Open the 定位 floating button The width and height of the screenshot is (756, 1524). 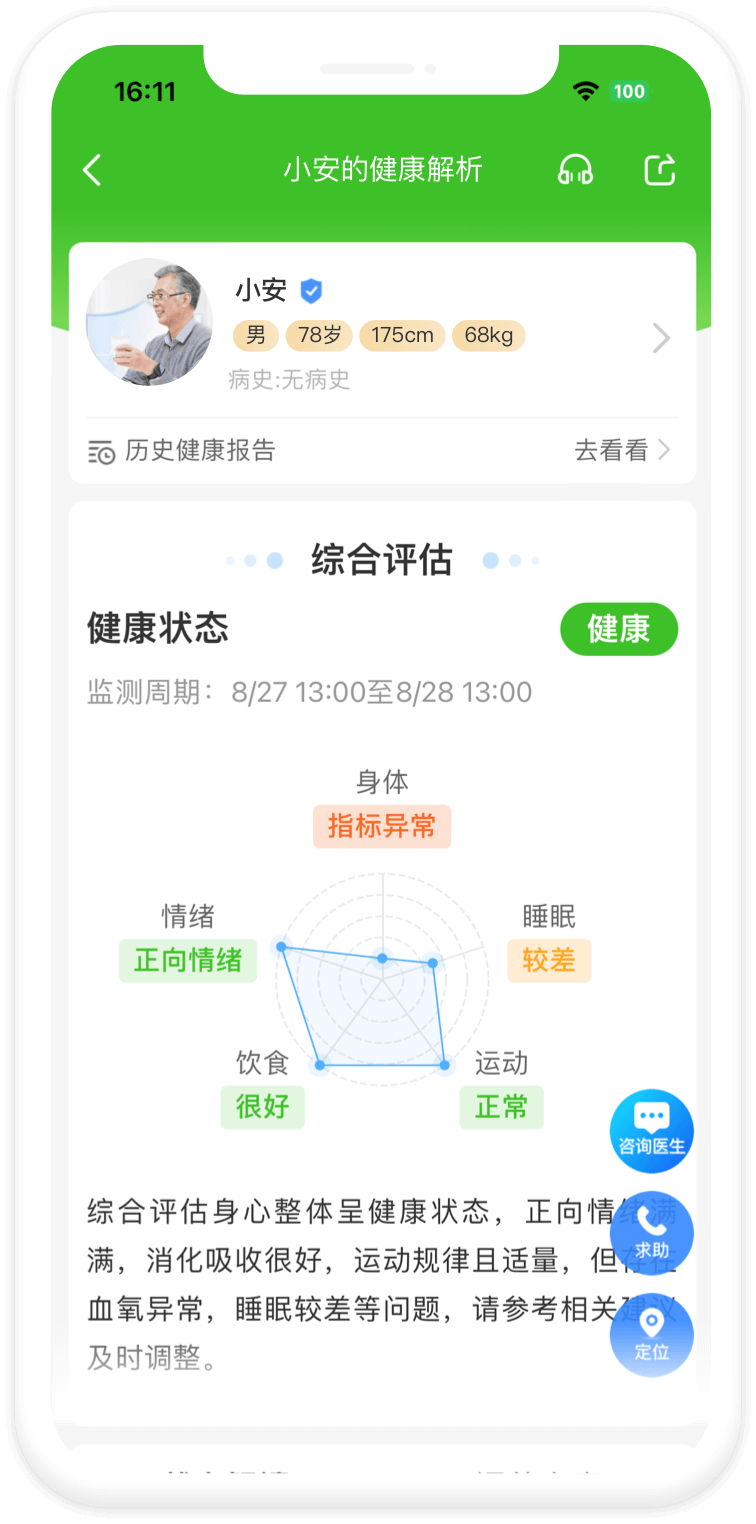(652, 1335)
